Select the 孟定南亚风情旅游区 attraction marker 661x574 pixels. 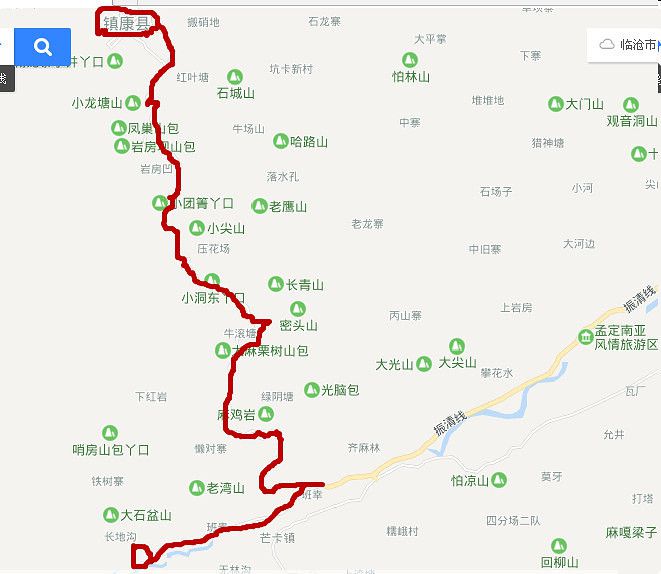click(586, 337)
